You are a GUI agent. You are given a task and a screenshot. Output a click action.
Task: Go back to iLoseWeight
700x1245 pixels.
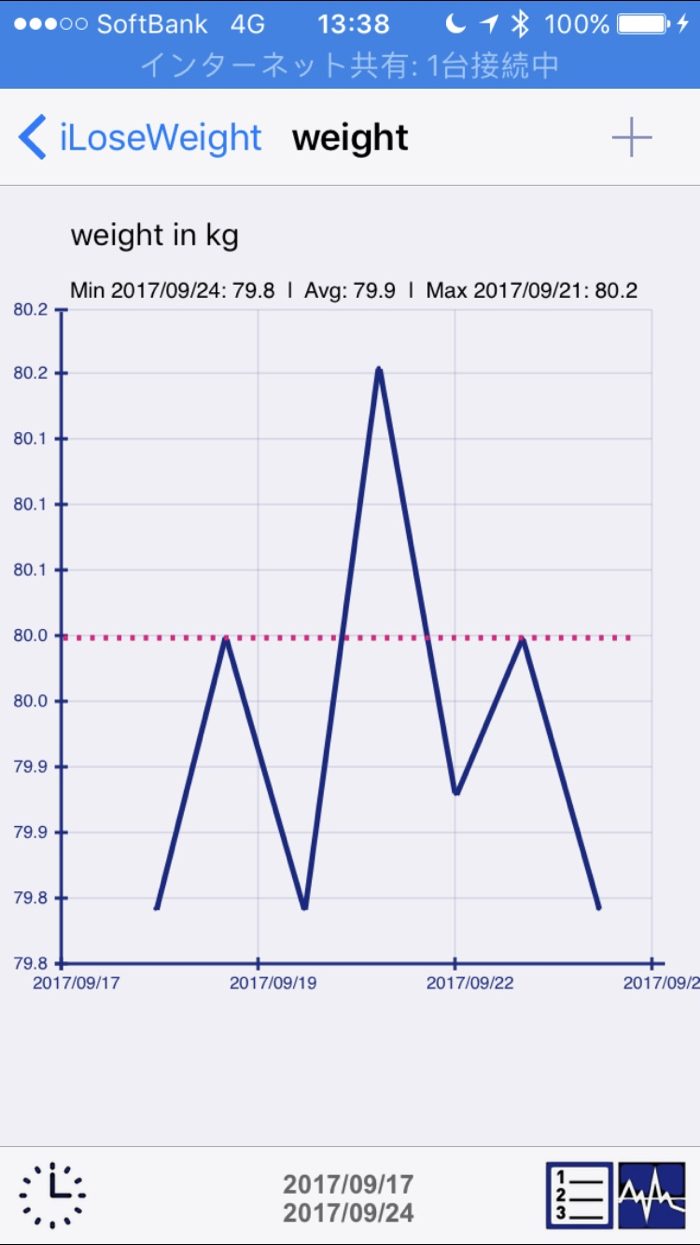click(x=141, y=138)
